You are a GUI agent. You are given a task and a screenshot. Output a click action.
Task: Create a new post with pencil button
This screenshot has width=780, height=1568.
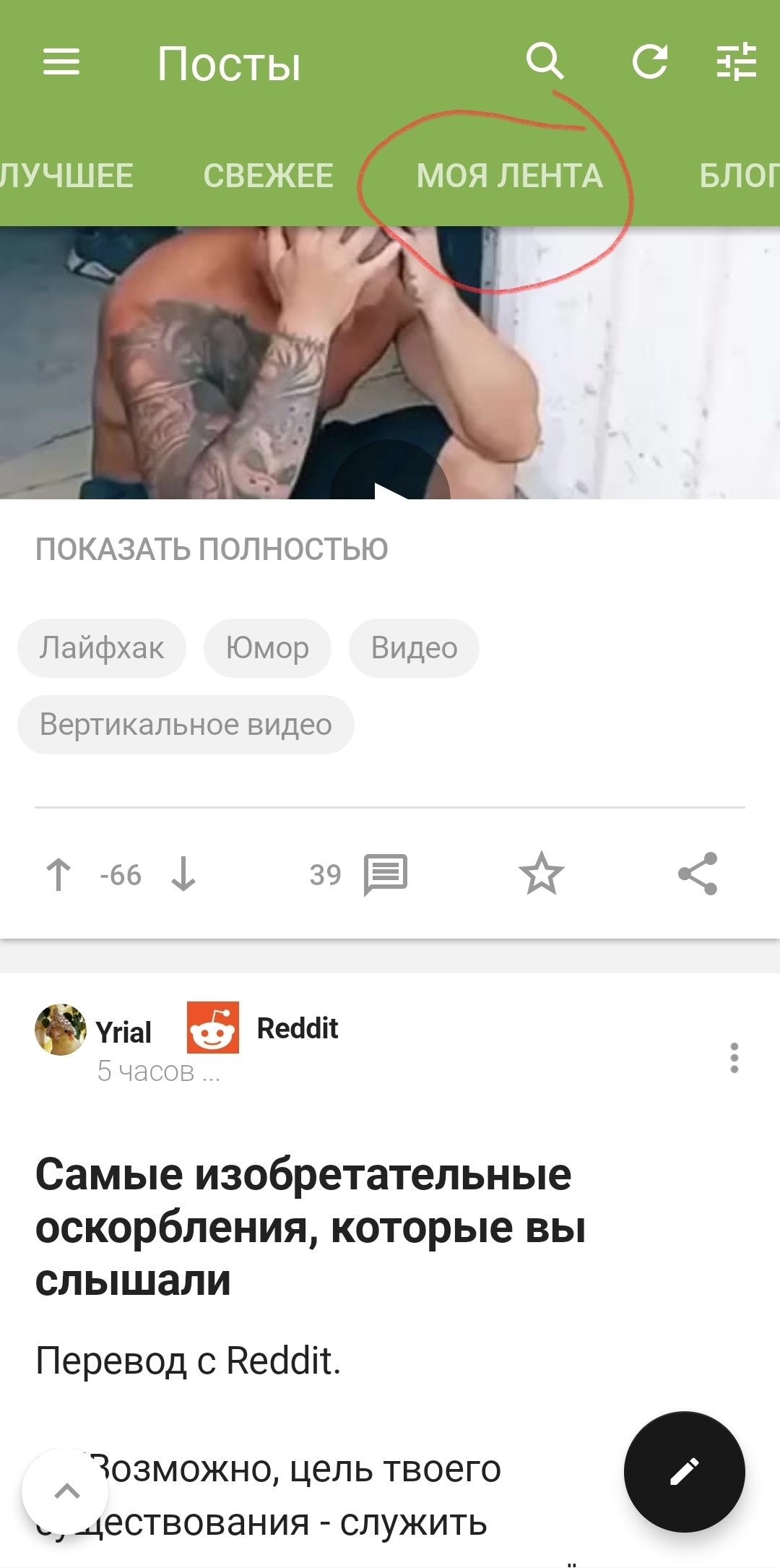click(x=684, y=1471)
